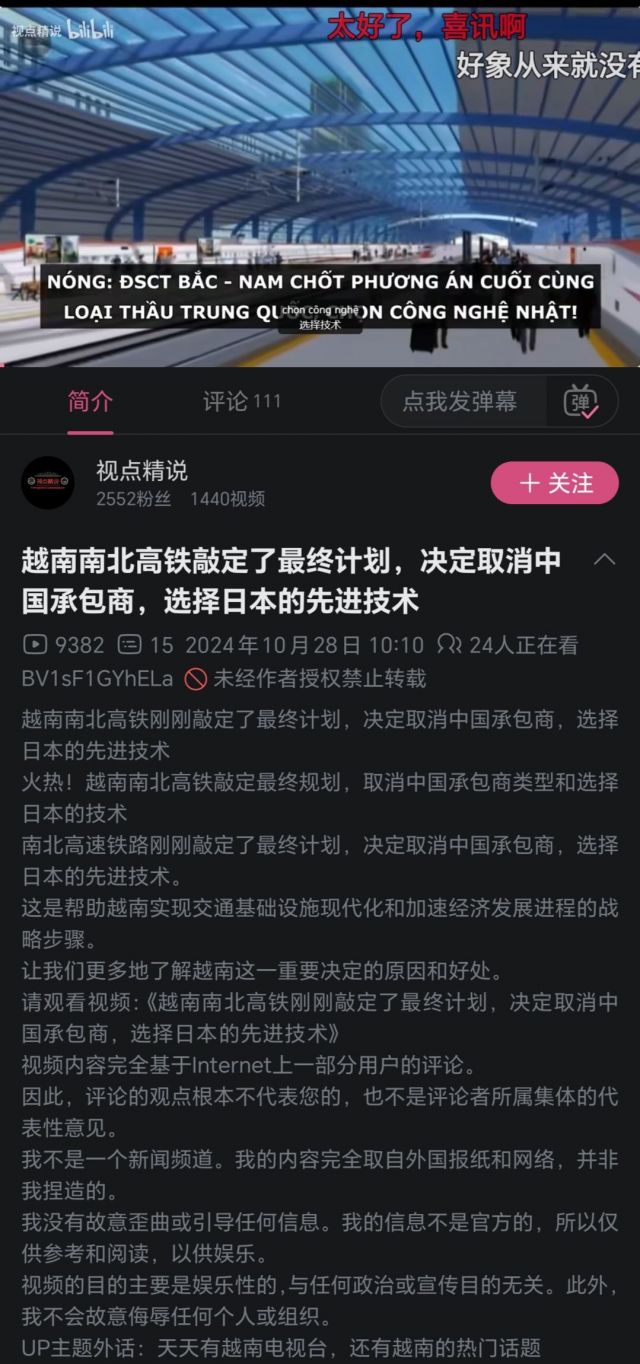
Task: Open the 视点精说 uploader profile
Action: [141, 470]
